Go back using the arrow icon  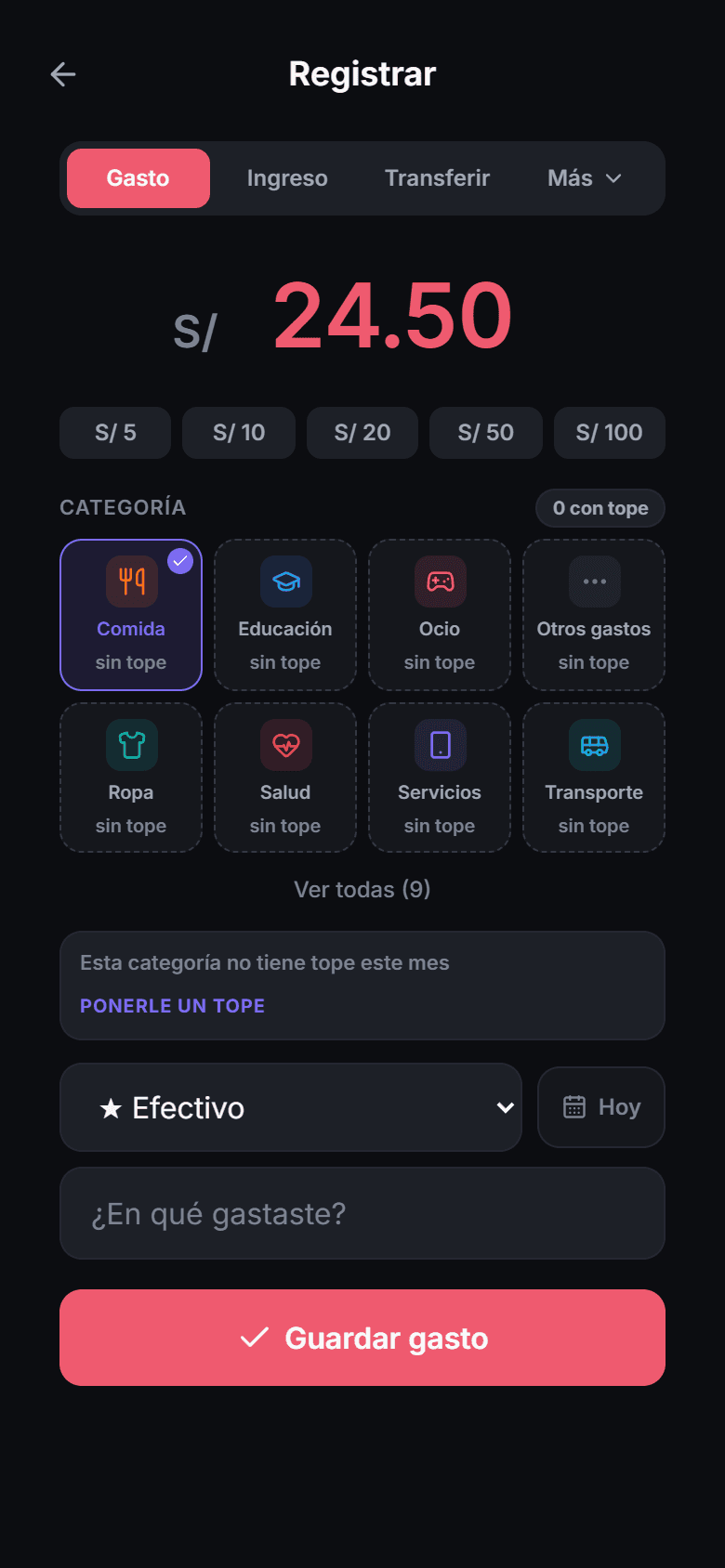click(x=63, y=74)
